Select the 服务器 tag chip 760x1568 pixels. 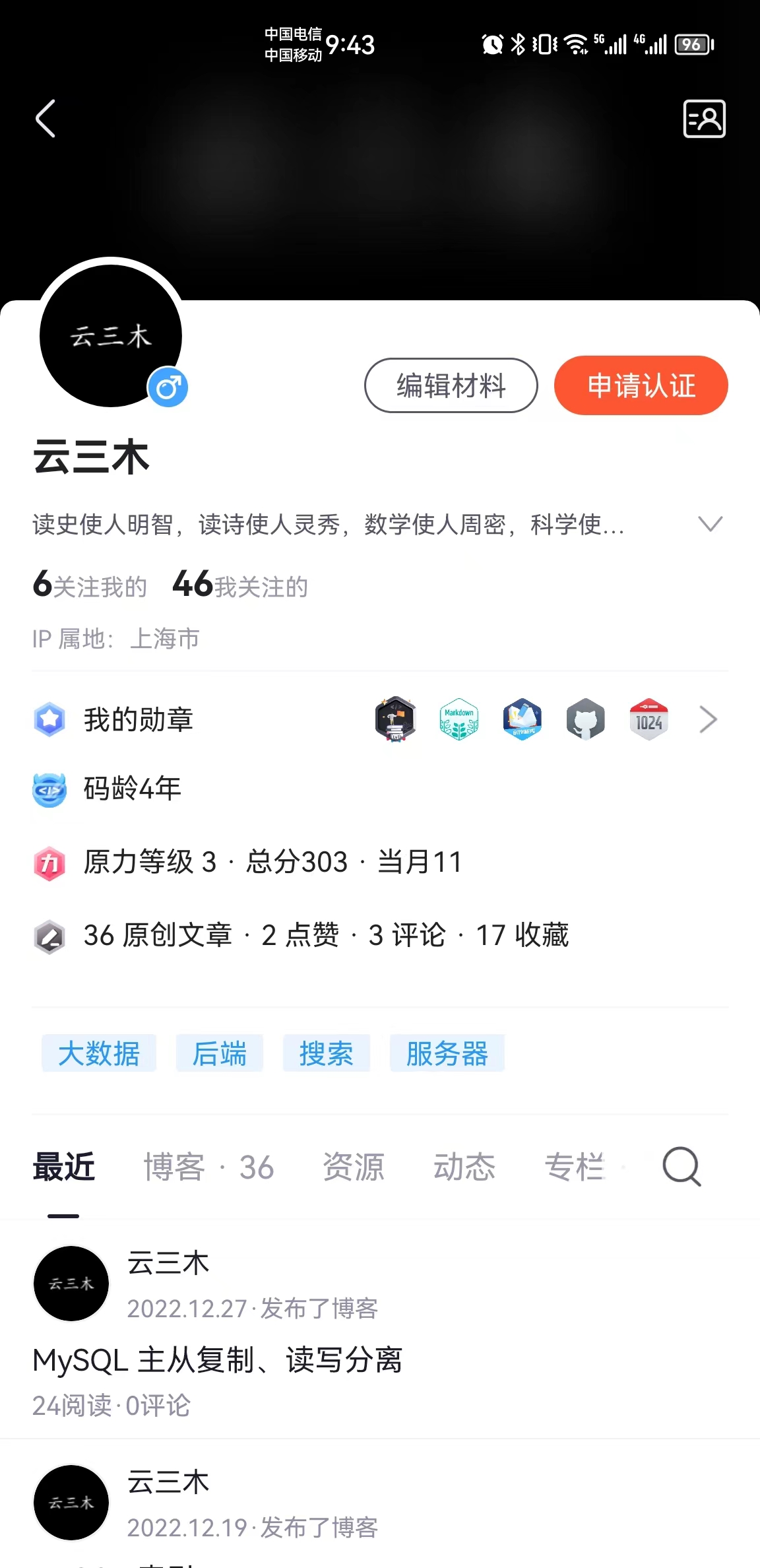(447, 1053)
